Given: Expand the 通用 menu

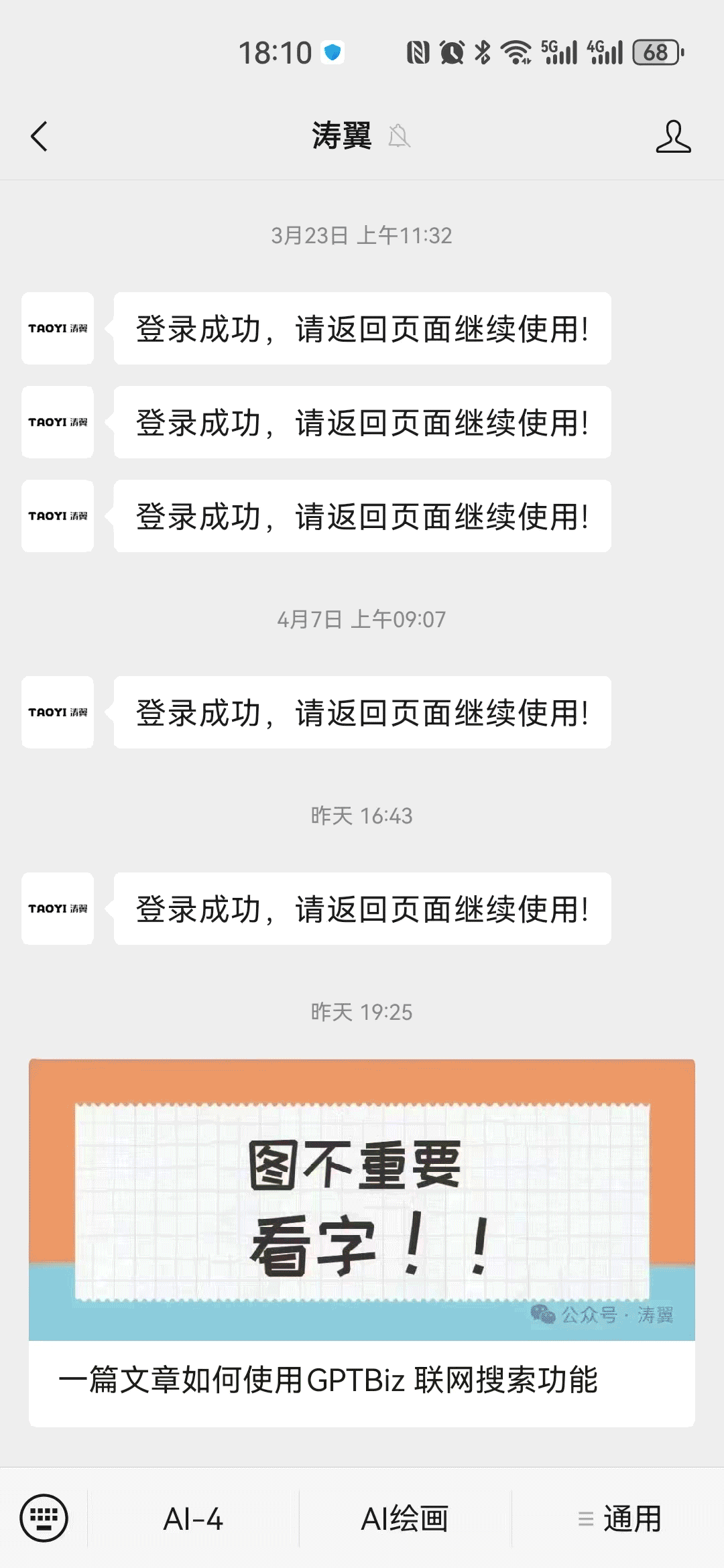Looking at the screenshot, I should (619, 1518).
